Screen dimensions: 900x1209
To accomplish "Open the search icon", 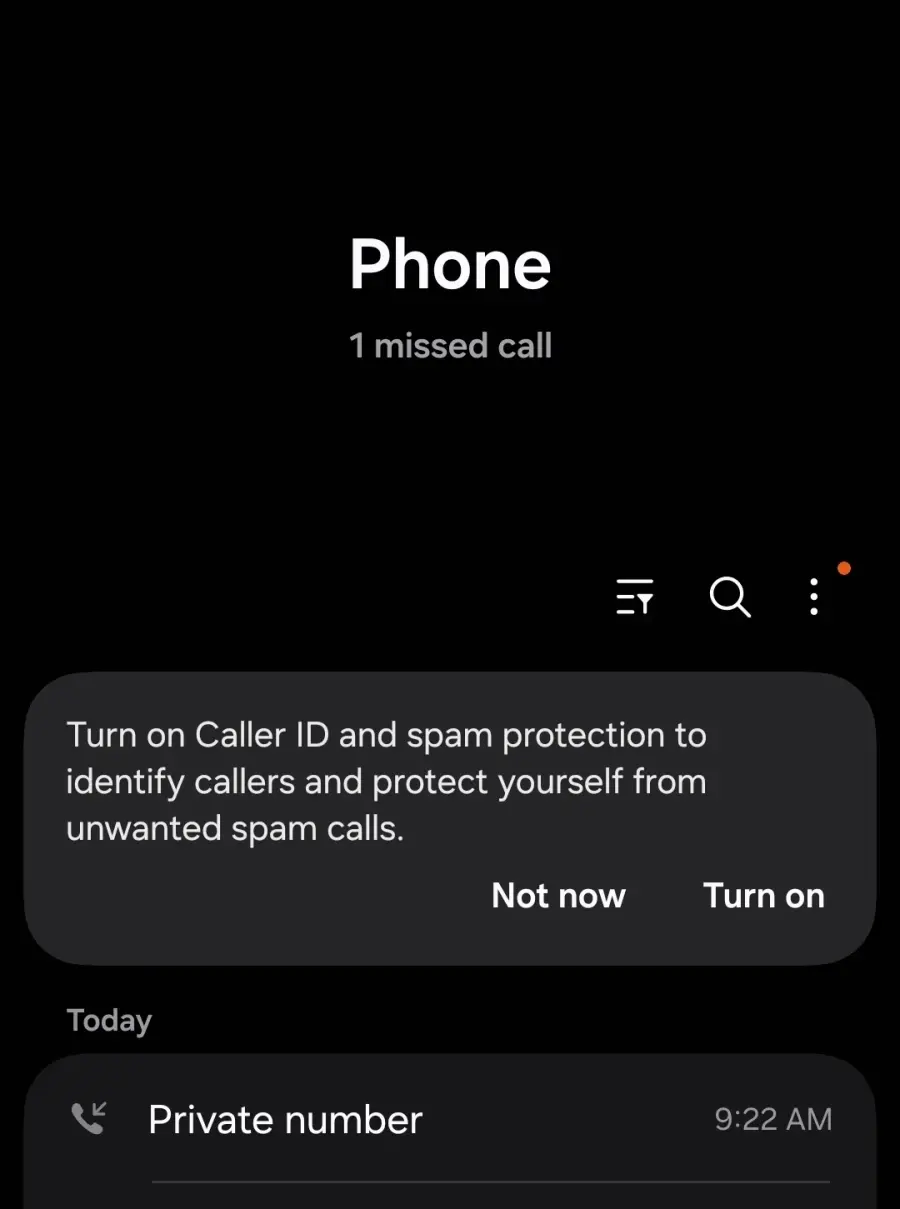I will (730, 597).
